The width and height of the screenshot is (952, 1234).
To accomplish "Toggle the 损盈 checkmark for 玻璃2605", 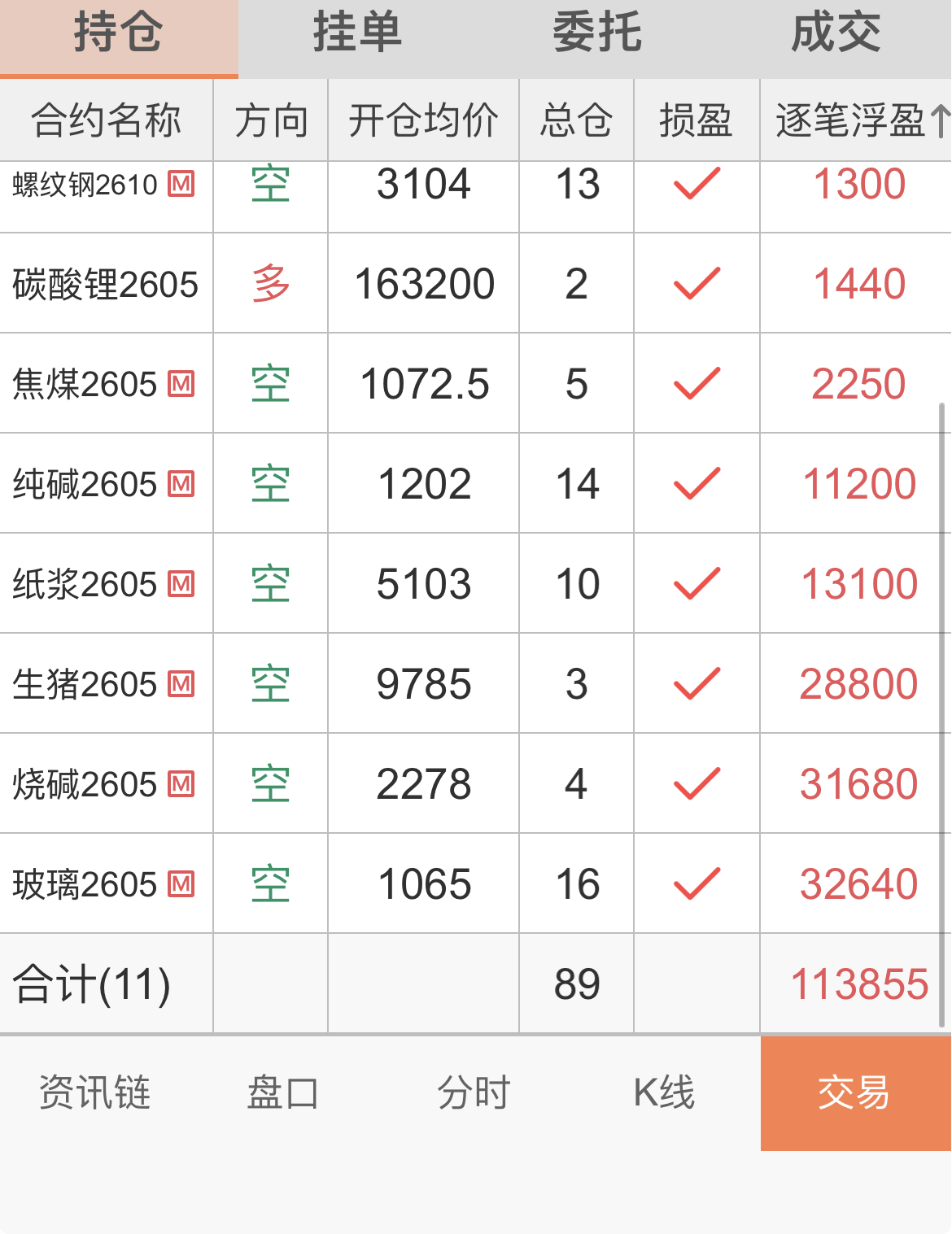I will 697,883.
